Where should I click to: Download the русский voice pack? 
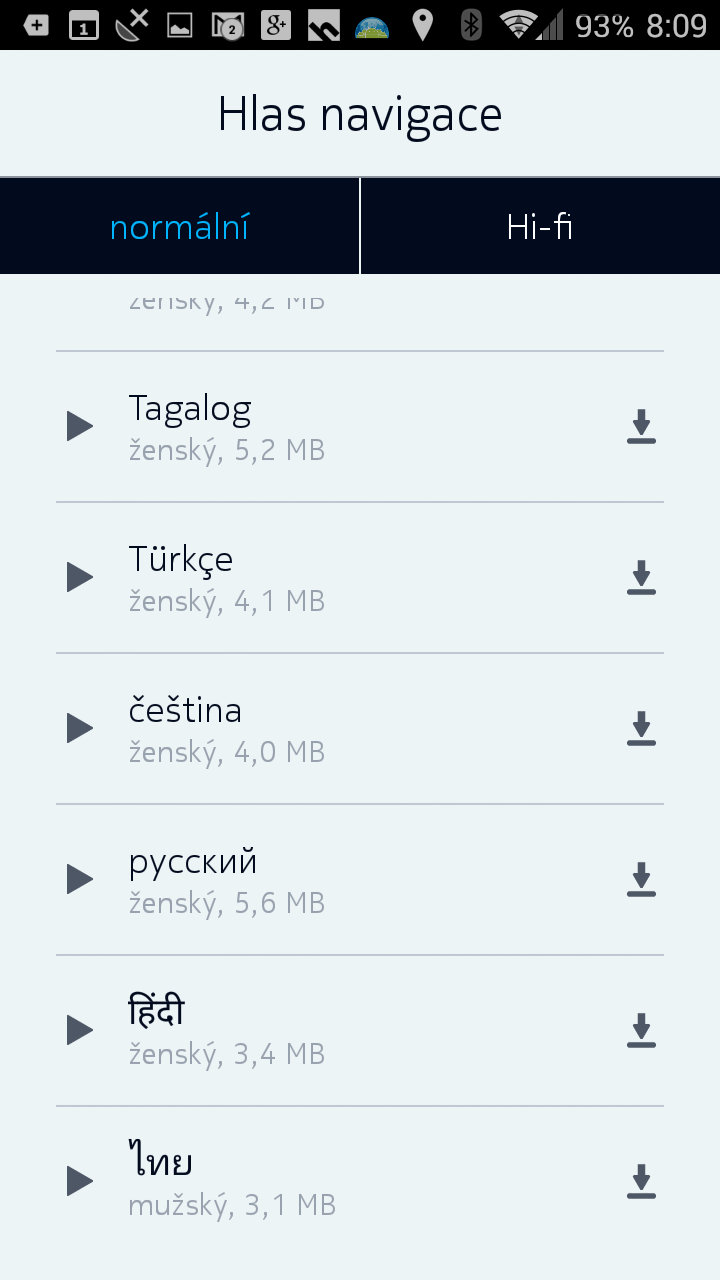(x=641, y=879)
